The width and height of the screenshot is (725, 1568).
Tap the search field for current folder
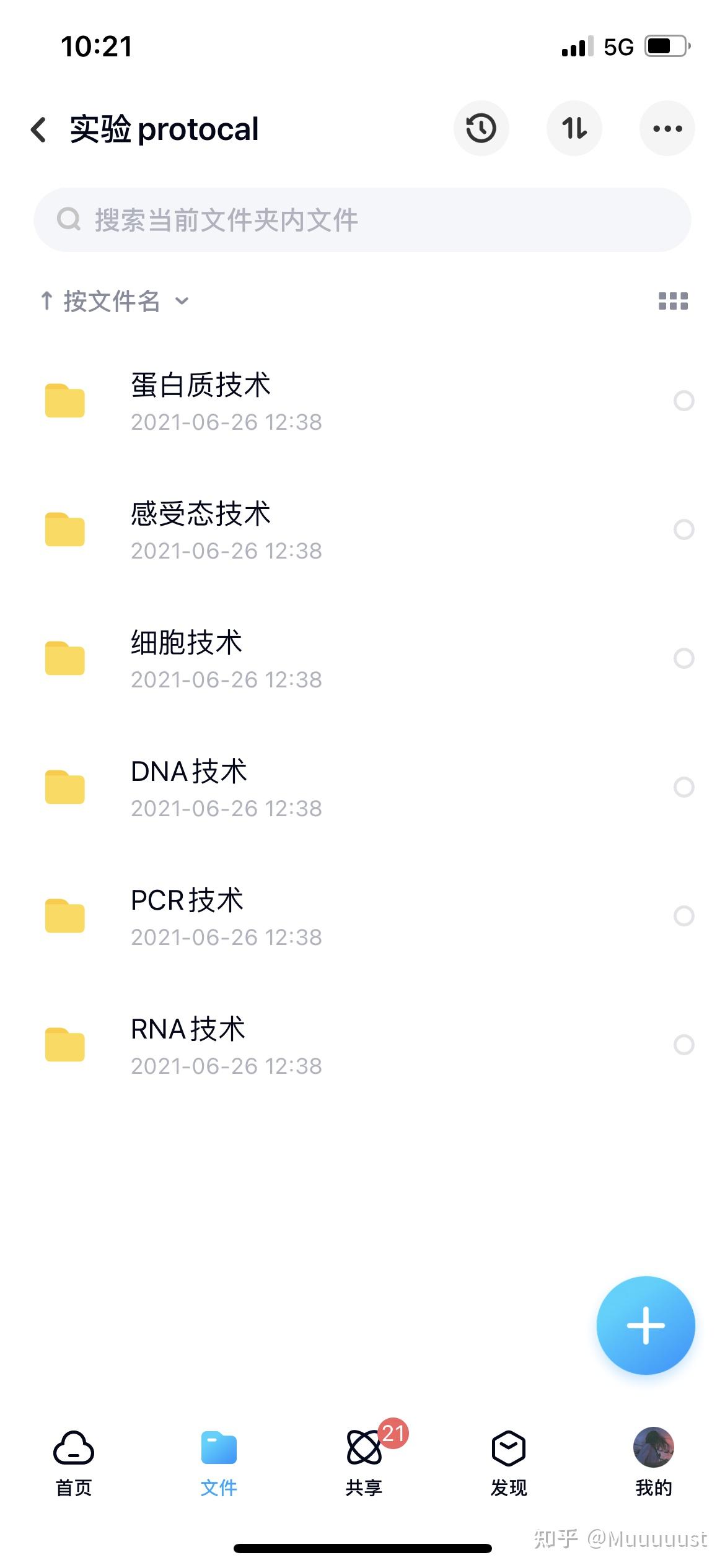(x=362, y=220)
